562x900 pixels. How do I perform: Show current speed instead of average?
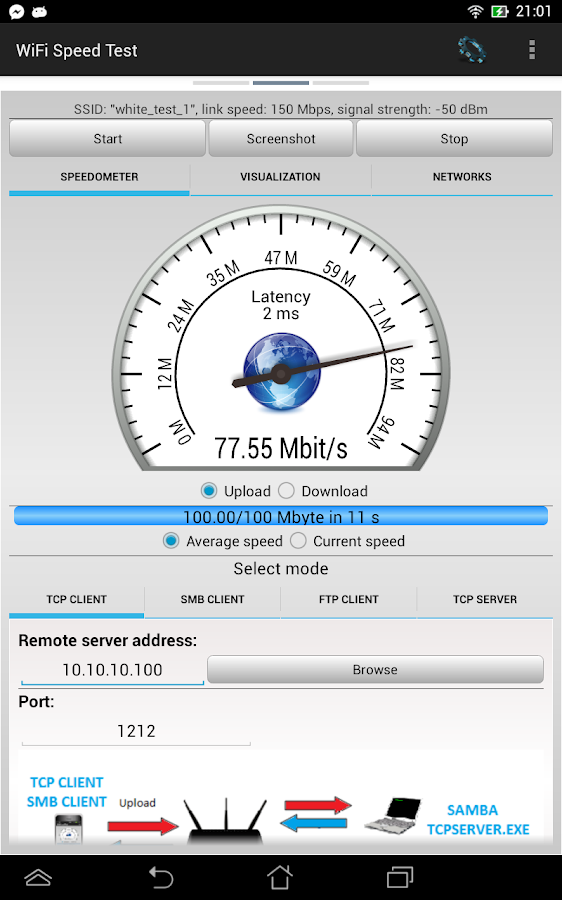[x=348, y=541]
